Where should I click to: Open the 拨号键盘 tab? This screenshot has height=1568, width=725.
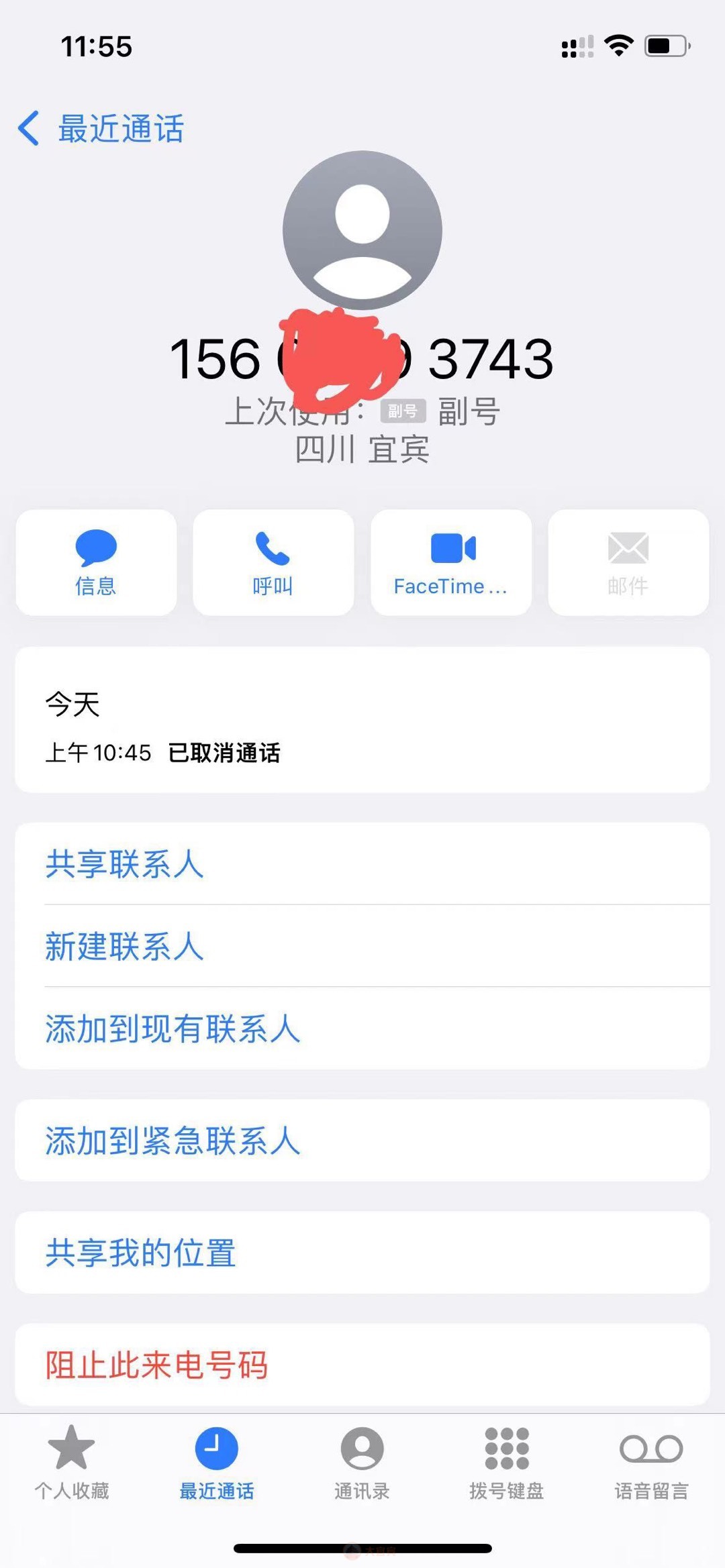pyautogui.click(x=507, y=1463)
